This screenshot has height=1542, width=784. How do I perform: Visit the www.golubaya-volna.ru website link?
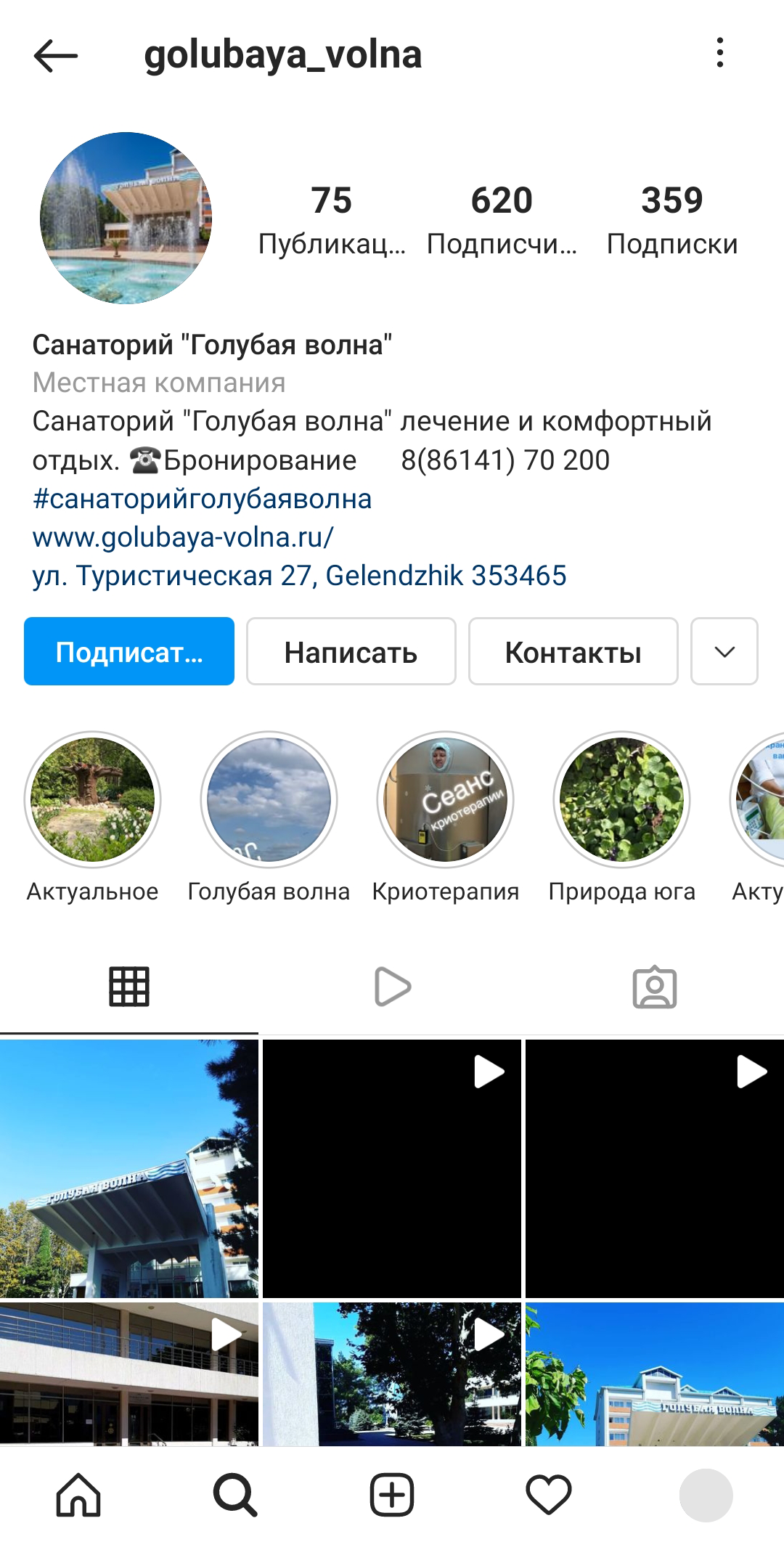(x=183, y=537)
